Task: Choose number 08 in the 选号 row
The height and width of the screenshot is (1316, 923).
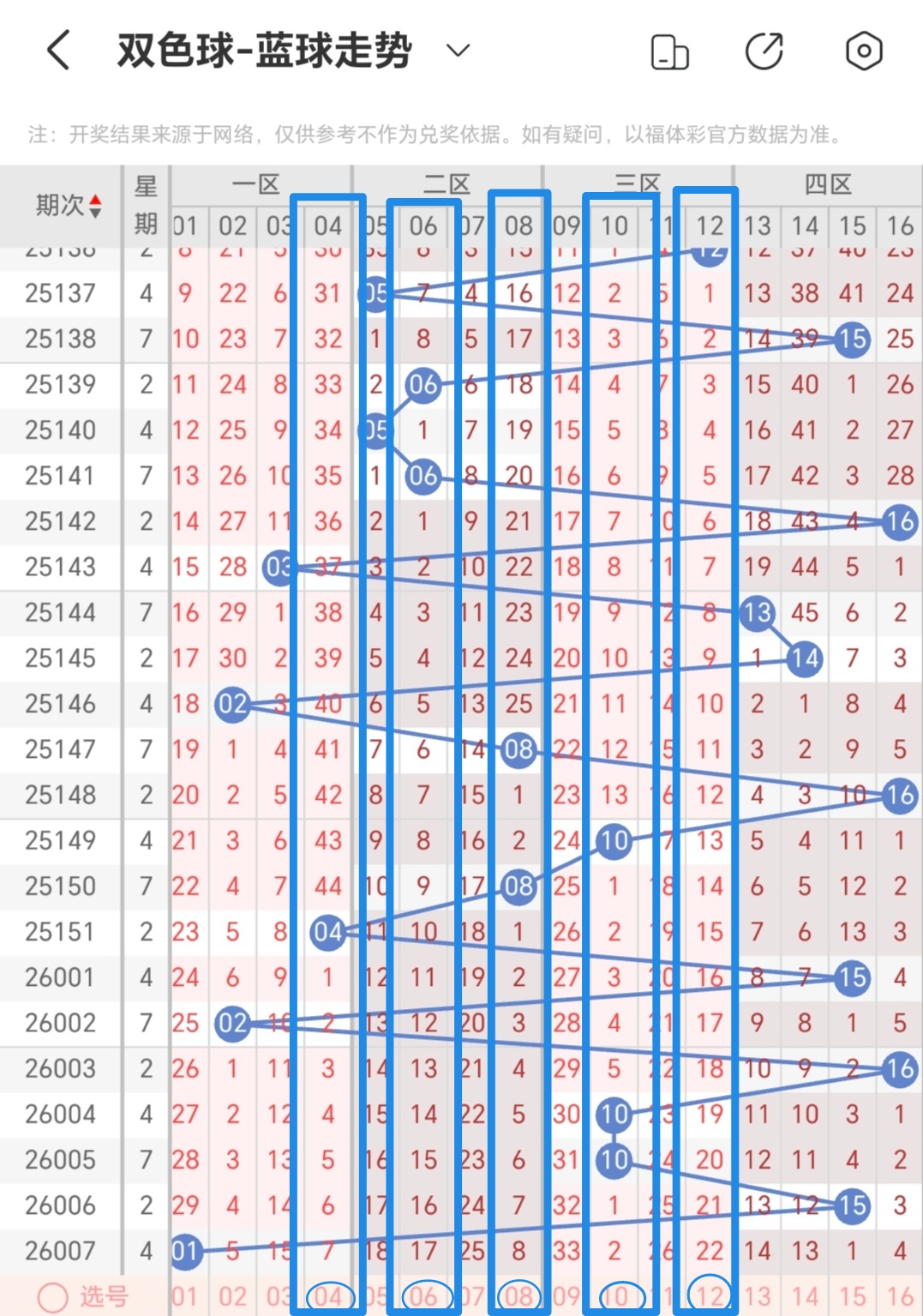Action: coord(518,1296)
